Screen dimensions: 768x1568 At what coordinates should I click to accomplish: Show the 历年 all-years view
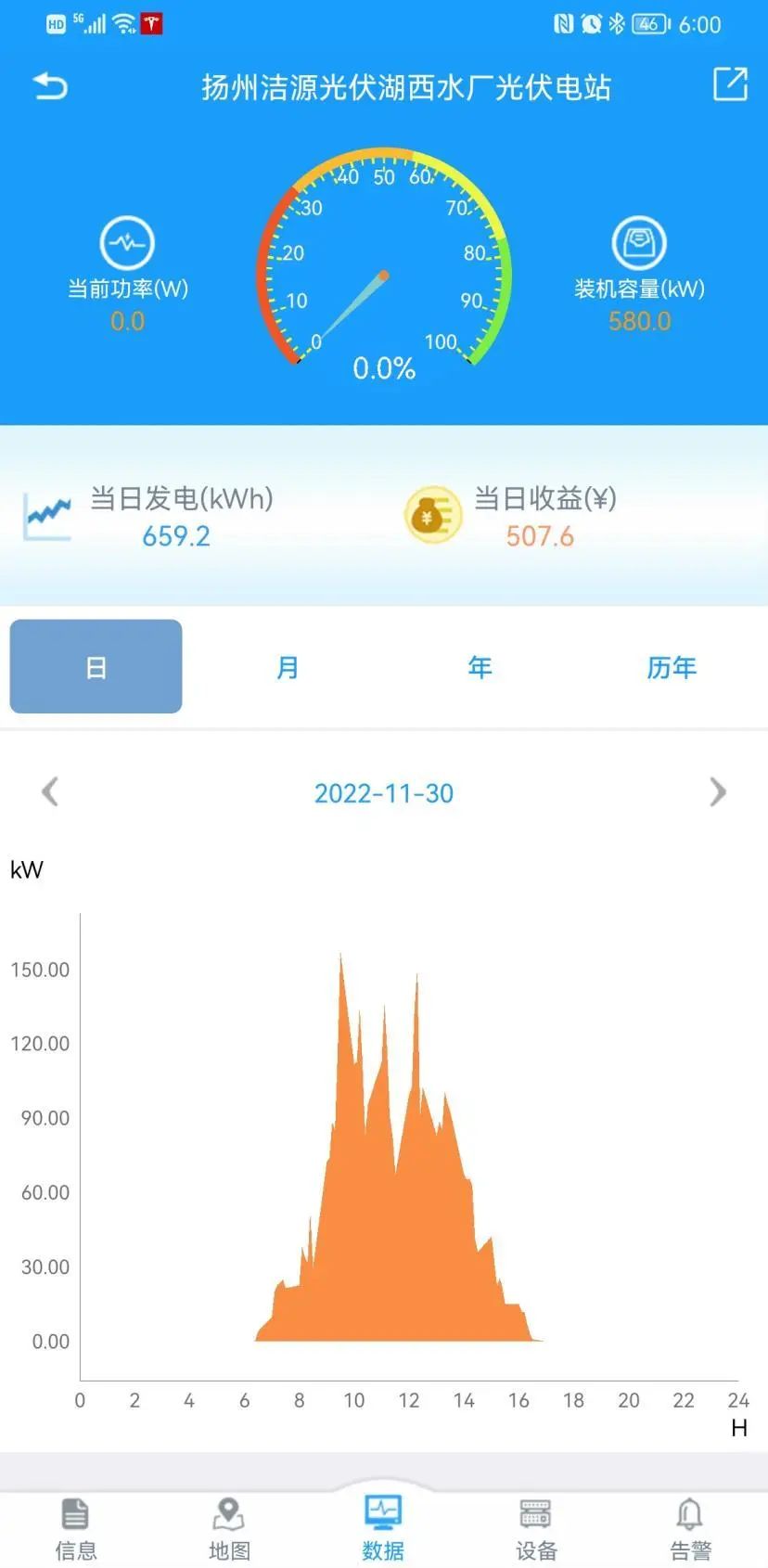pyautogui.click(x=672, y=667)
